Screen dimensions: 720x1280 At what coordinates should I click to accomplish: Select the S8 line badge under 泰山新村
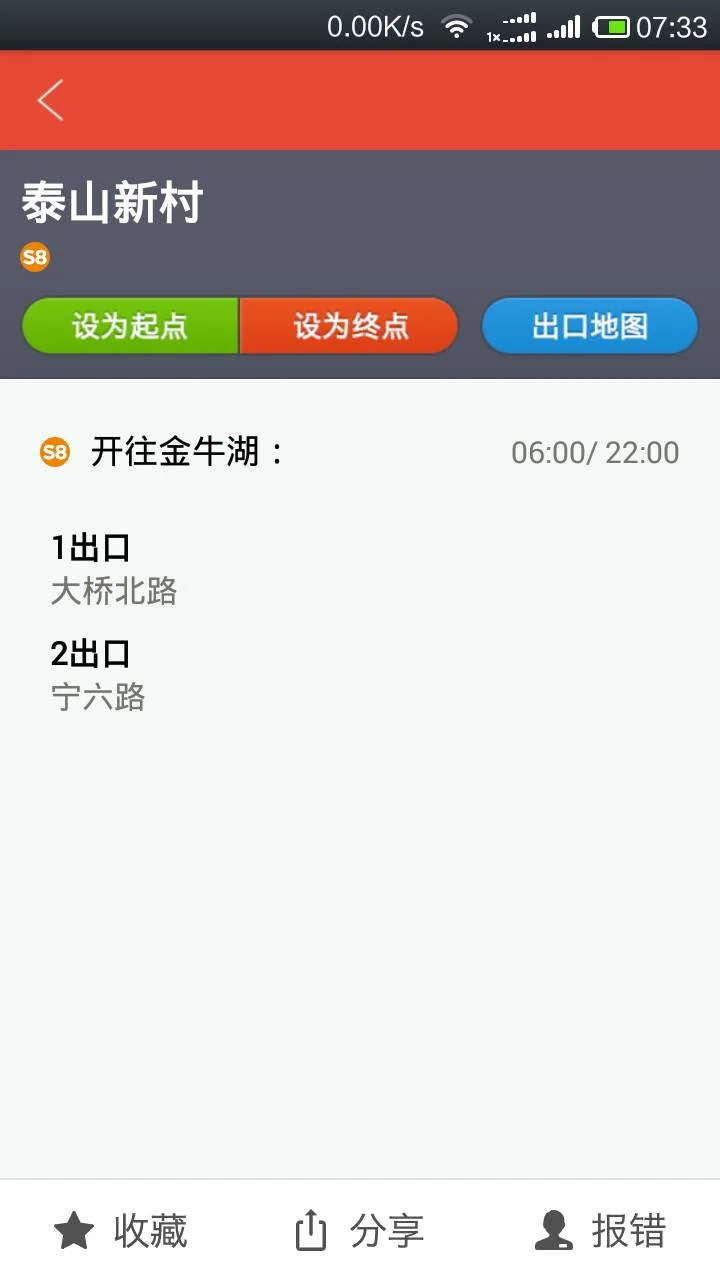[35, 257]
